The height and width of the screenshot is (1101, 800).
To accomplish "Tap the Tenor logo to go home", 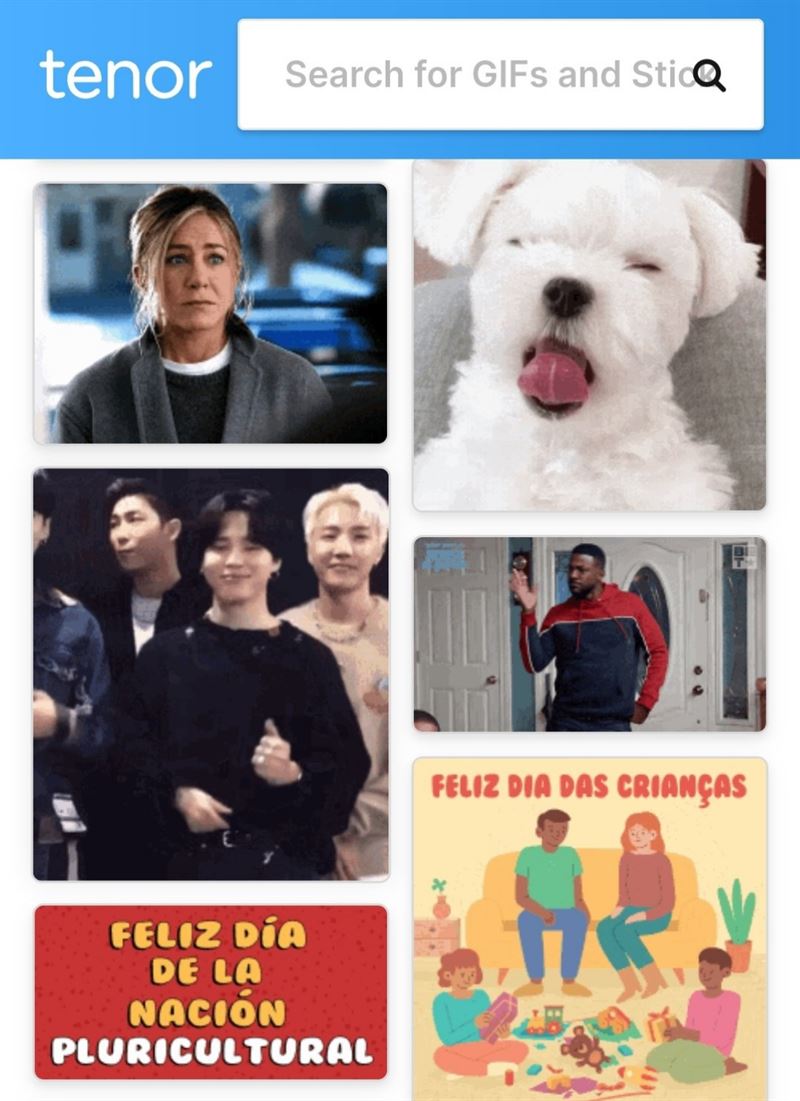I will point(125,76).
